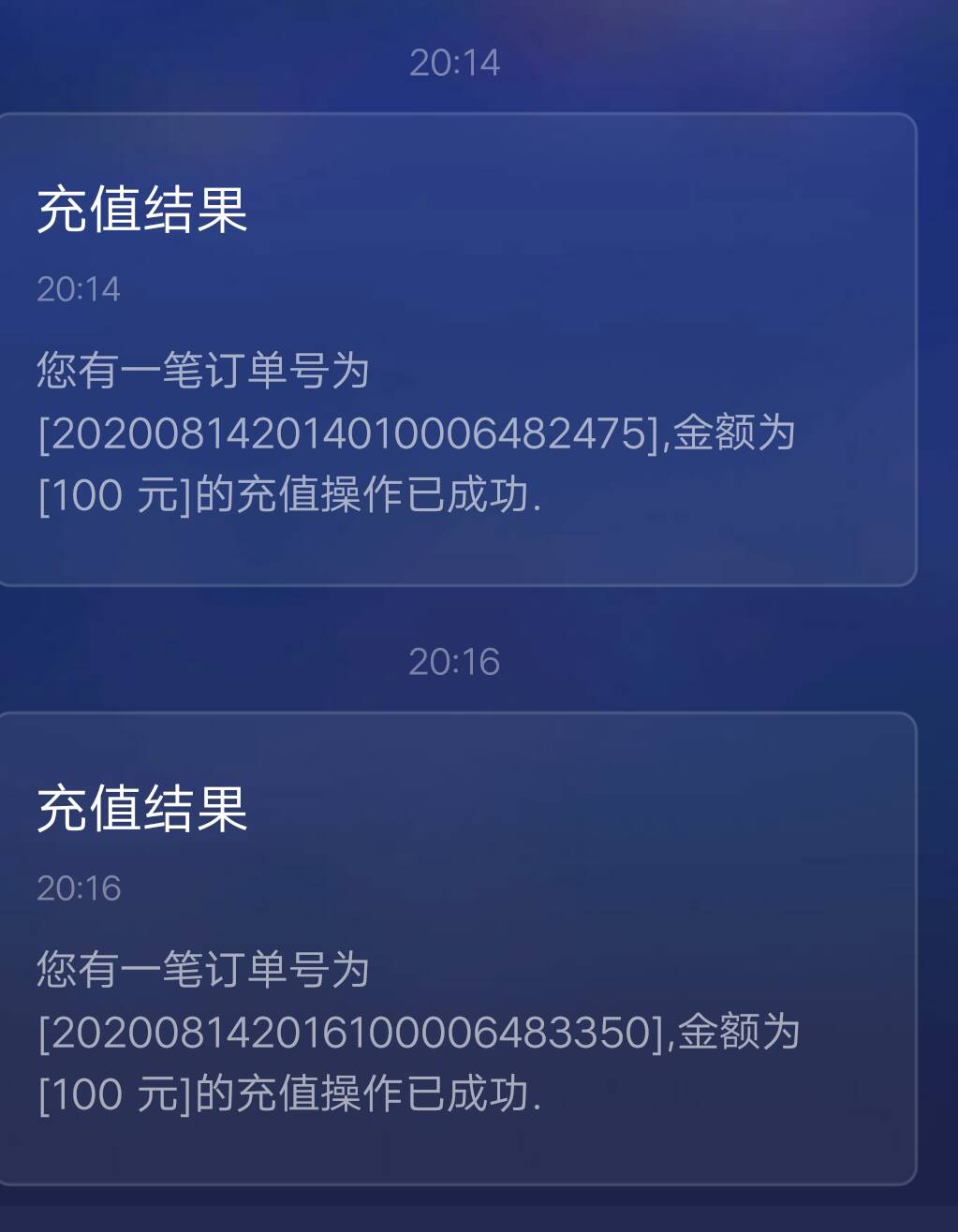Screen dimensions: 958x1232
Task: Select the 充值结果 title of the first card
Action: [140, 211]
